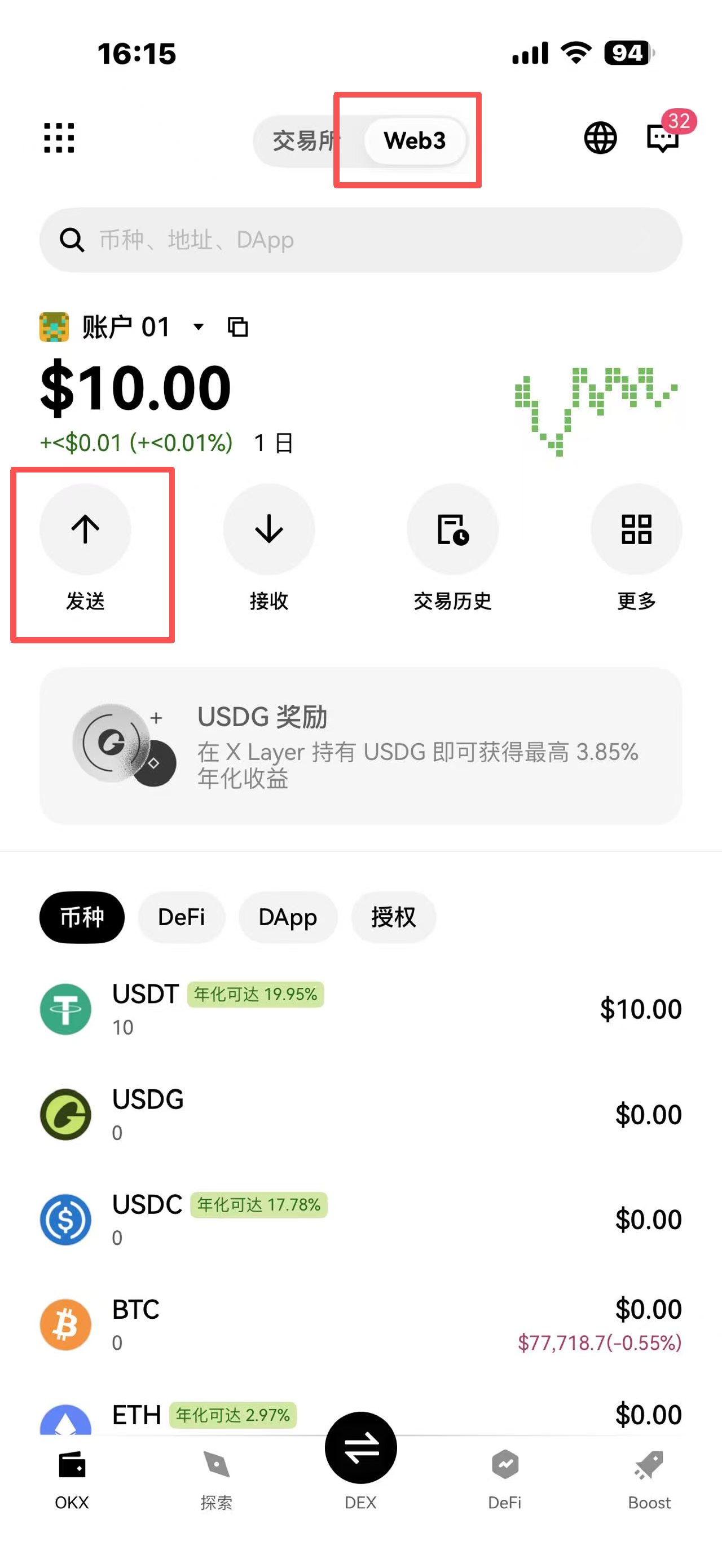Open the 更多 (More) grid icon
Screen dimensions: 722x1568
click(x=636, y=529)
